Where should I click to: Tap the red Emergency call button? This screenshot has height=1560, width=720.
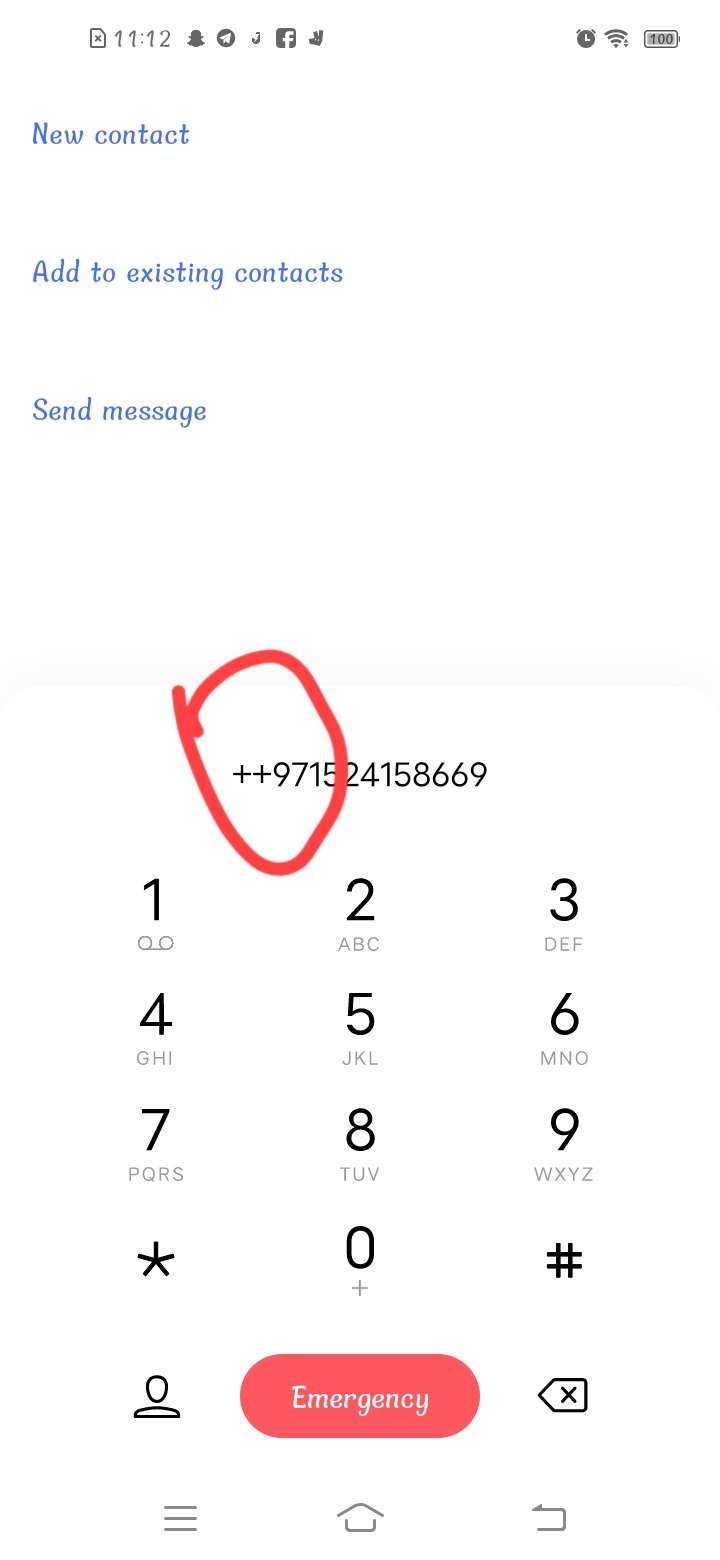(360, 1396)
